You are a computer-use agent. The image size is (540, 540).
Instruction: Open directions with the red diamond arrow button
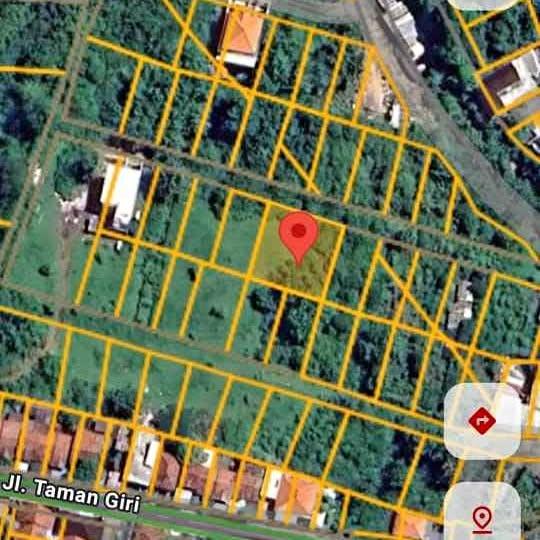[482, 420]
